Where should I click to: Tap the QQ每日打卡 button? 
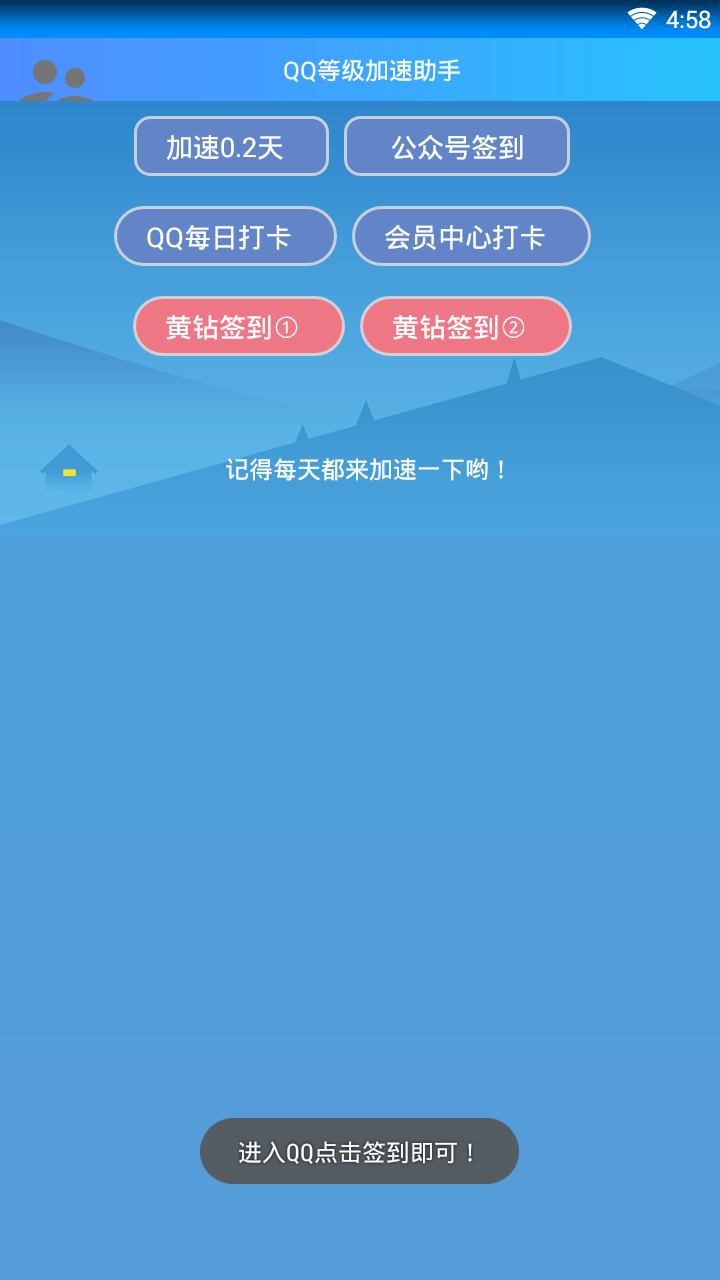click(225, 236)
